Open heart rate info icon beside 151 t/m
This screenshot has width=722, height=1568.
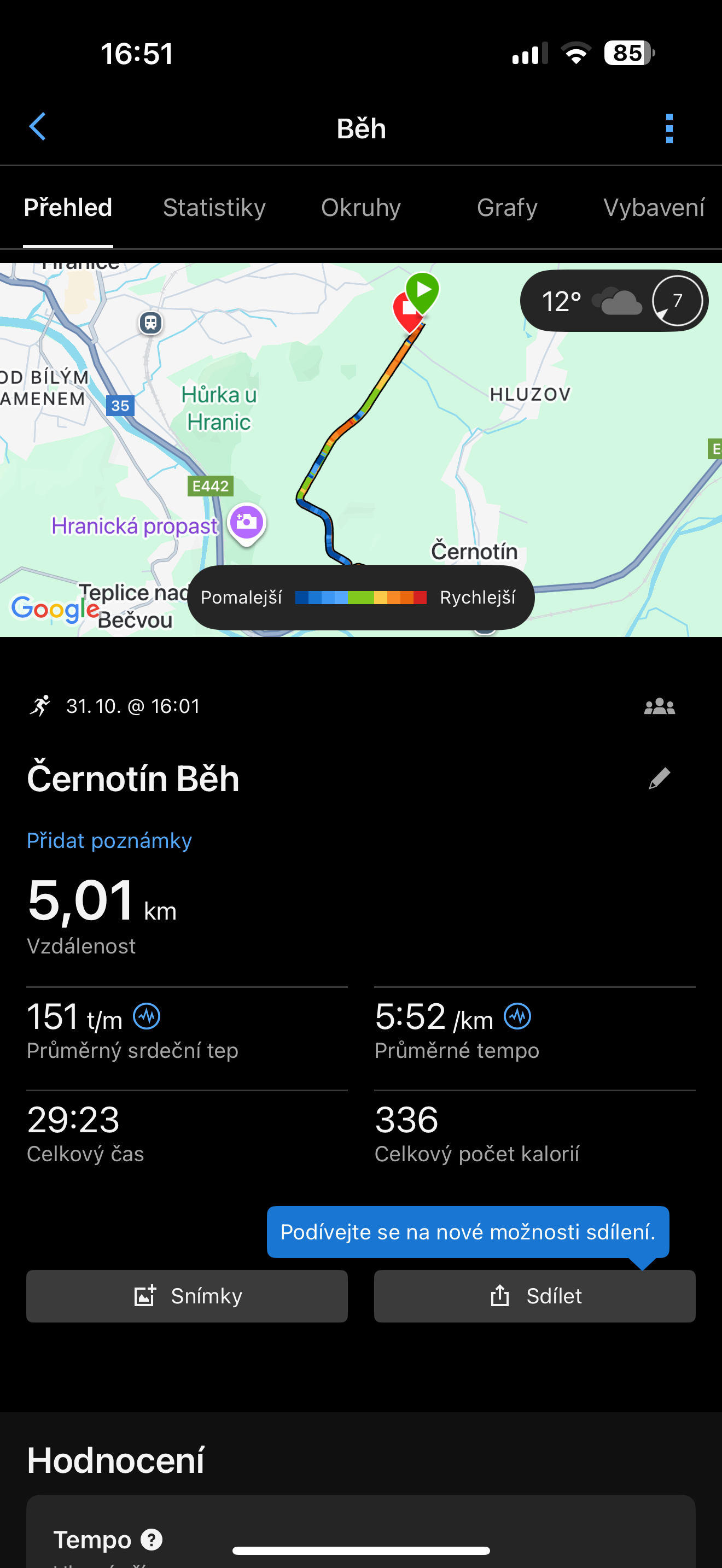point(147,1016)
